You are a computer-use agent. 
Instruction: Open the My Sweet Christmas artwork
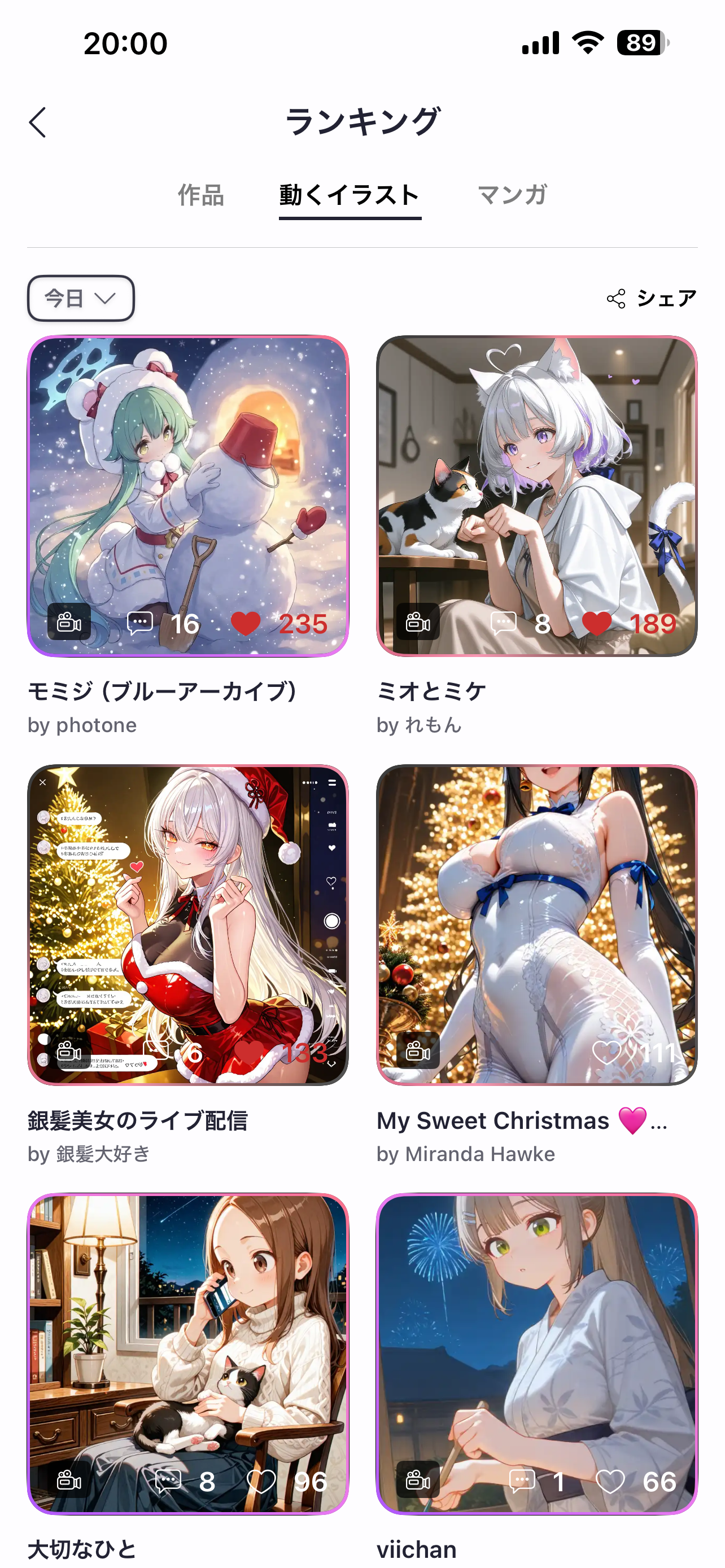click(536, 913)
